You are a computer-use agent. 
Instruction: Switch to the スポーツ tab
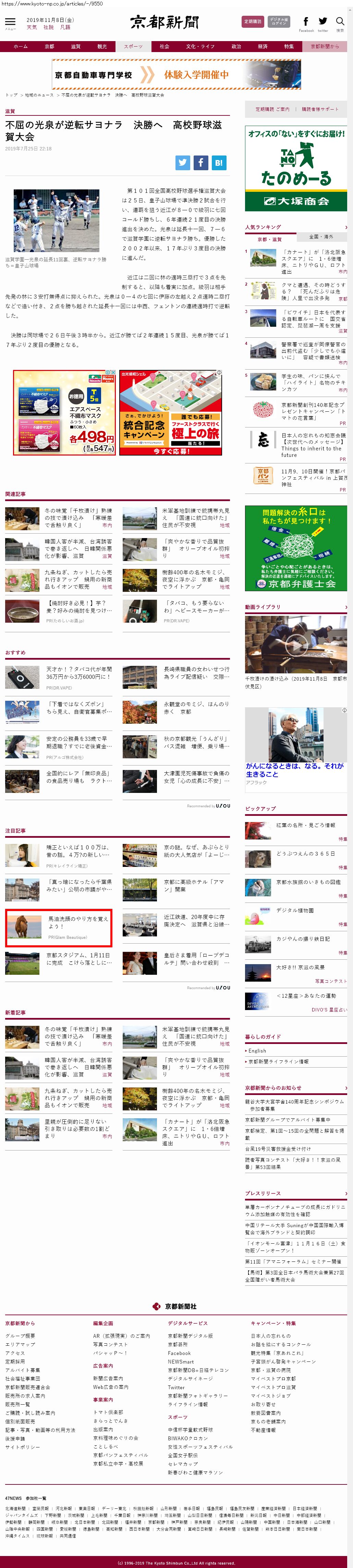[x=133, y=46]
